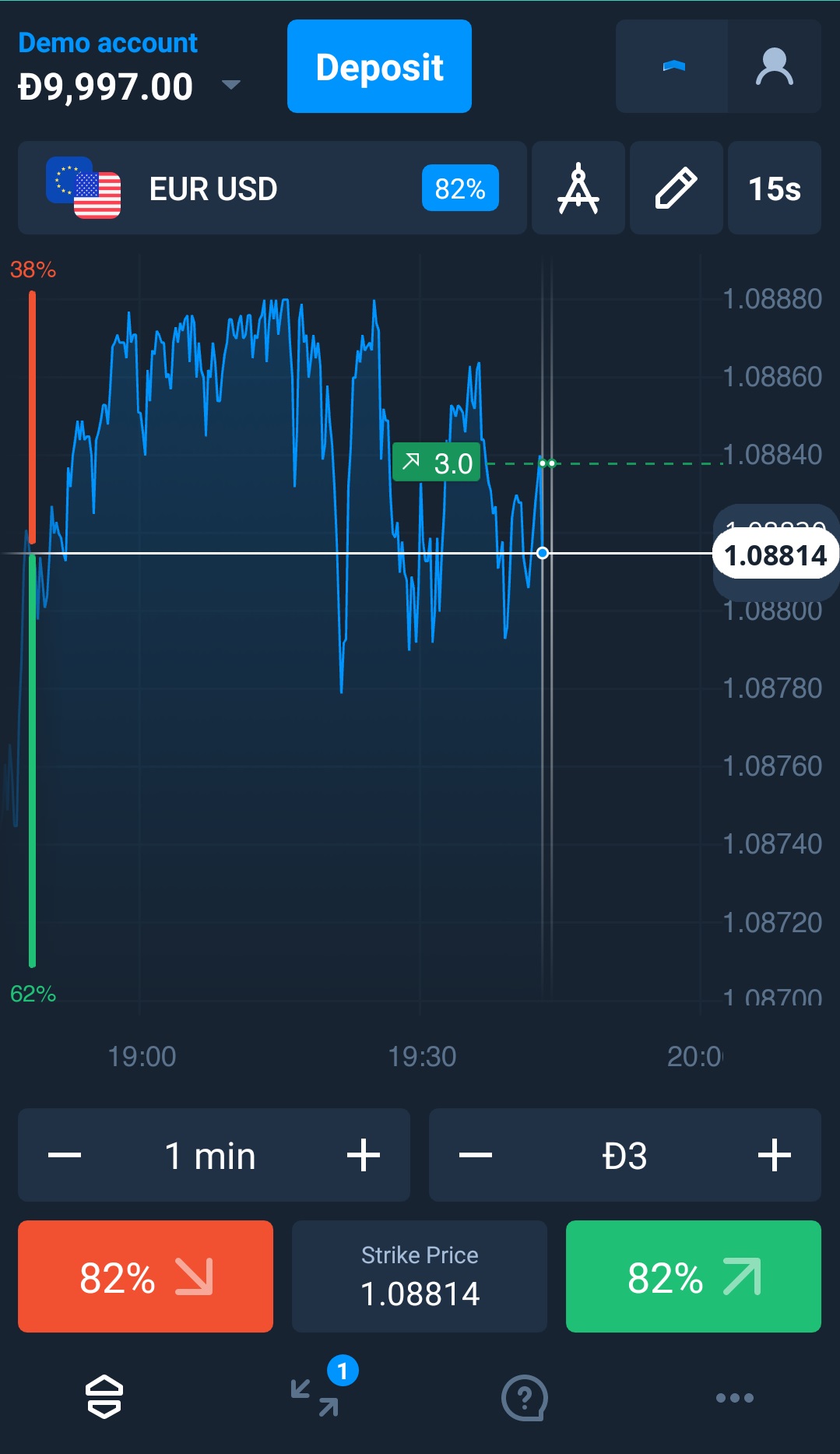This screenshot has width=840, height=1454.
Task: Expand the demo account balance dropdown
Action: (231, 84)
